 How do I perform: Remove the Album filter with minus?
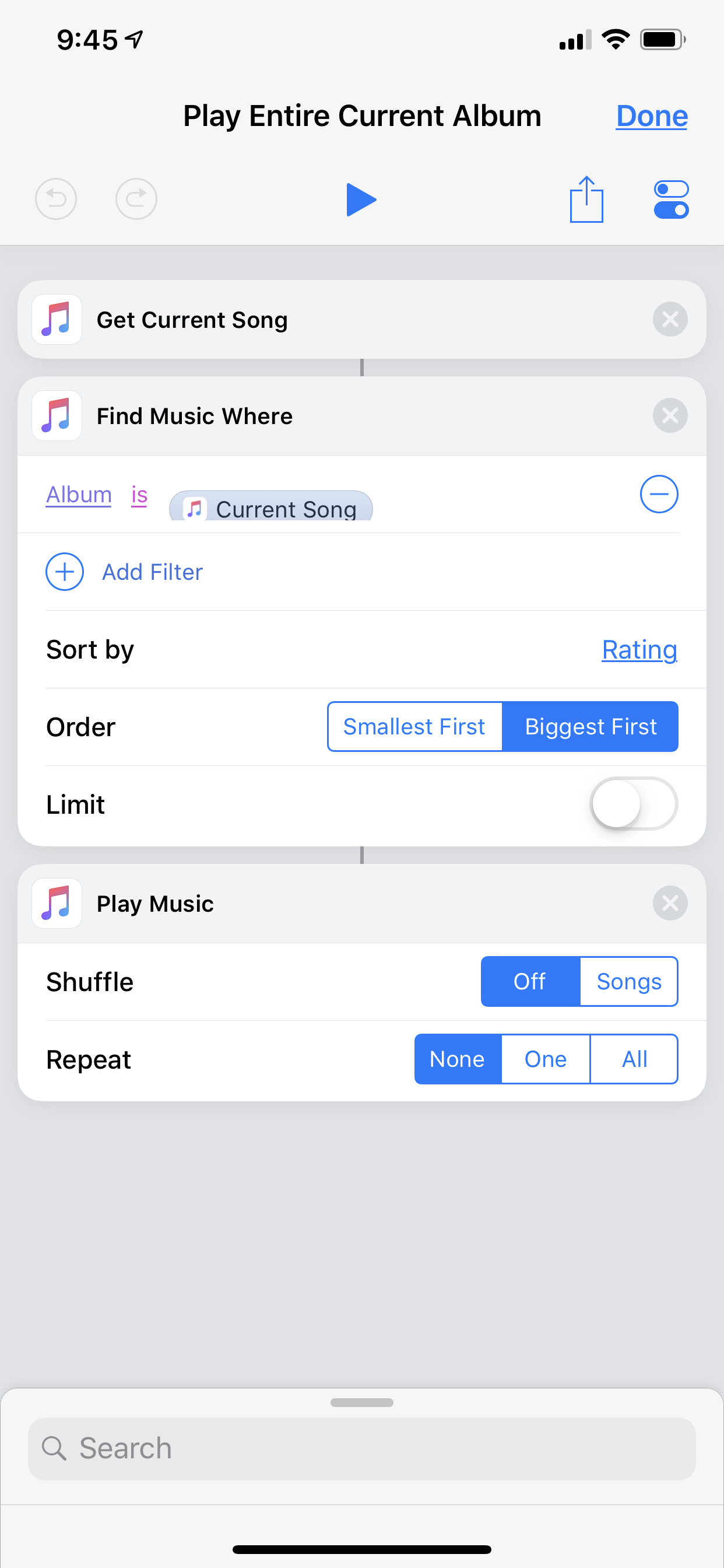tap(659, 494)
